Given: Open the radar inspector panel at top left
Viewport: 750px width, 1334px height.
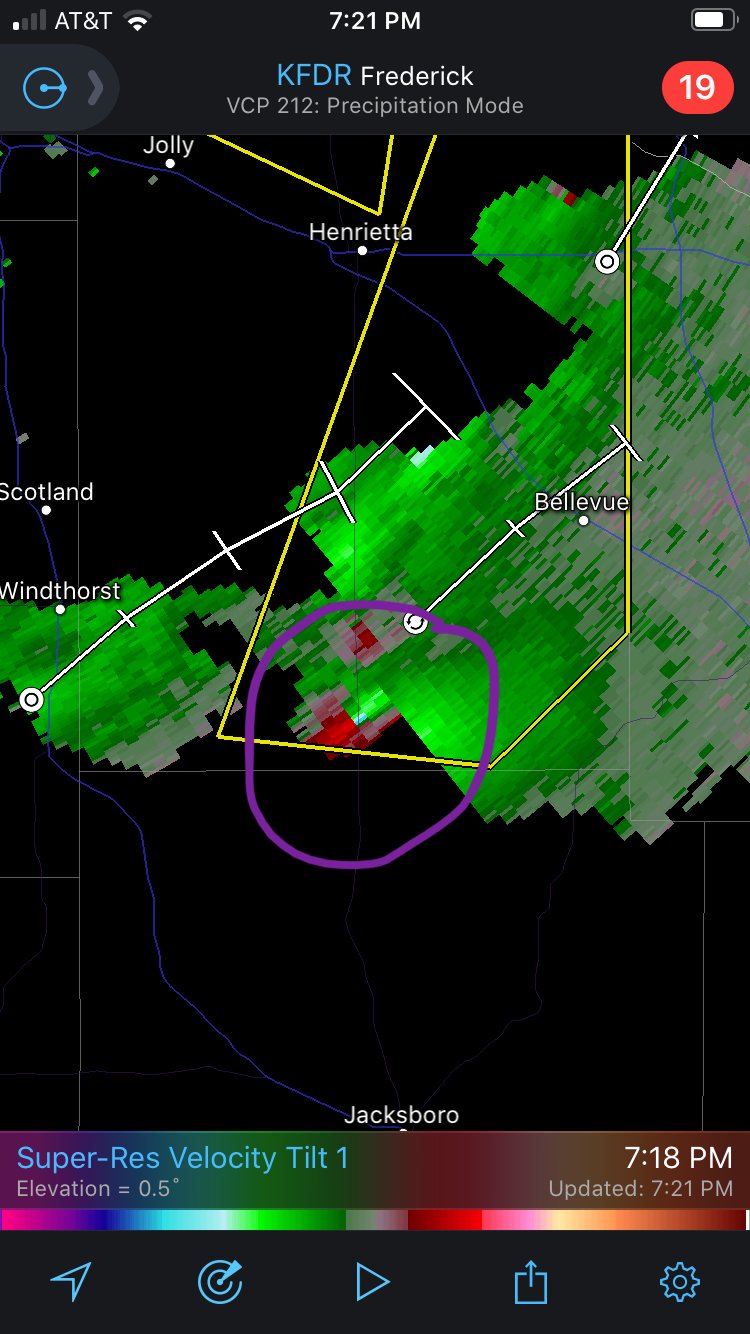Looking at the screenshot, I should click(x=58, y=89).
